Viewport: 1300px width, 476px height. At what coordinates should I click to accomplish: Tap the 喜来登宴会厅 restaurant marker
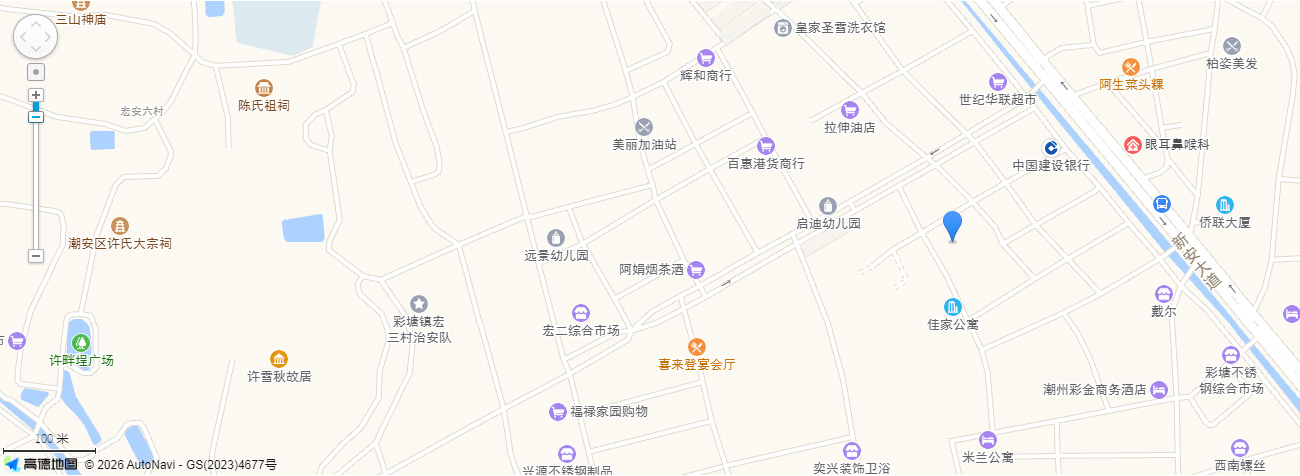tap(697, 346)
